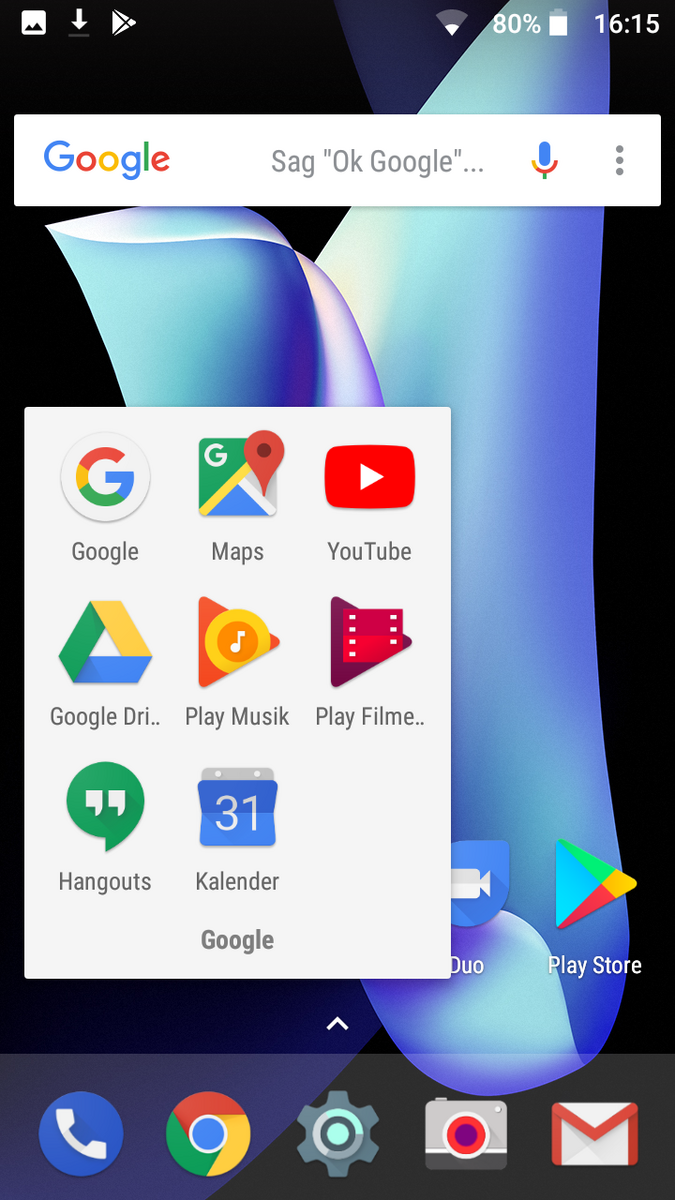
Task: Open the Camera from the dock
Action: [466, 1134]
